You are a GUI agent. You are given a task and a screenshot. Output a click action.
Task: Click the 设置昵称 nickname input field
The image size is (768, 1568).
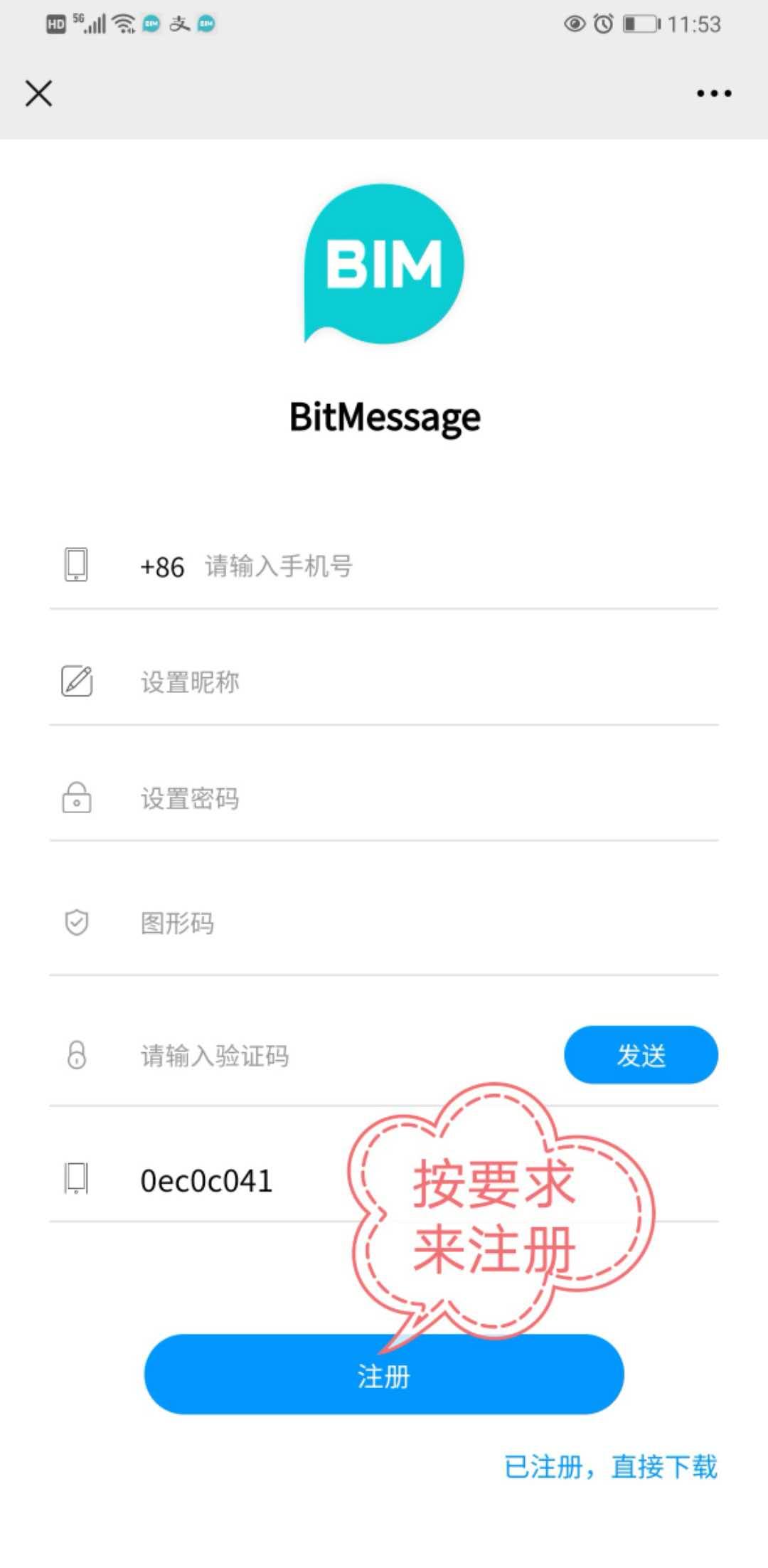click(284, 682)
